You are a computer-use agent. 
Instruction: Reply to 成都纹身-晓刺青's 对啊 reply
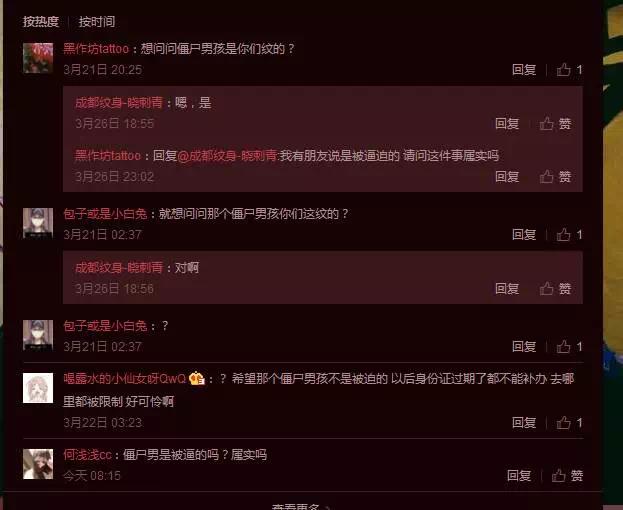(507, 289)
